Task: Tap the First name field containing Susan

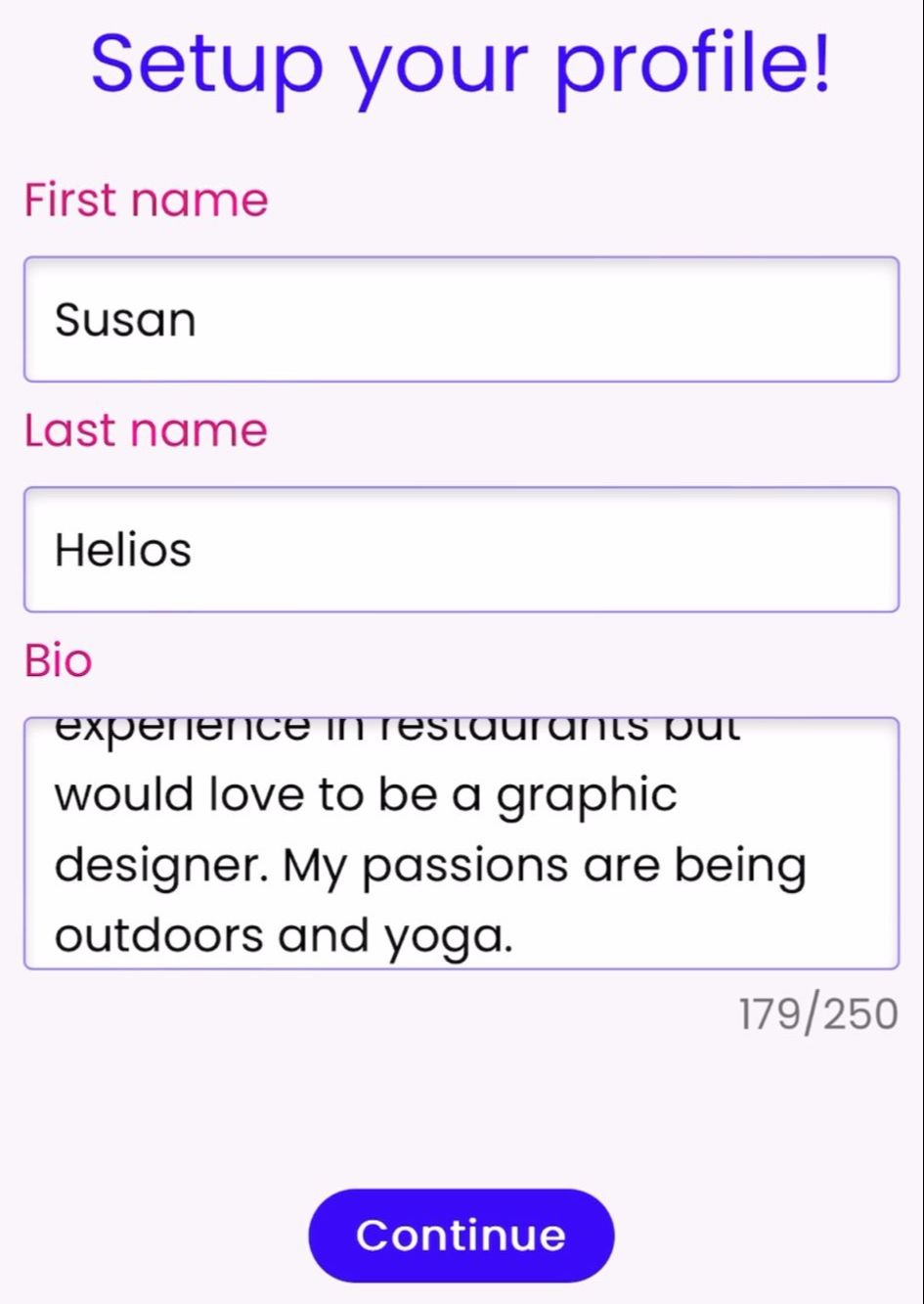Action: coord(461,319)
